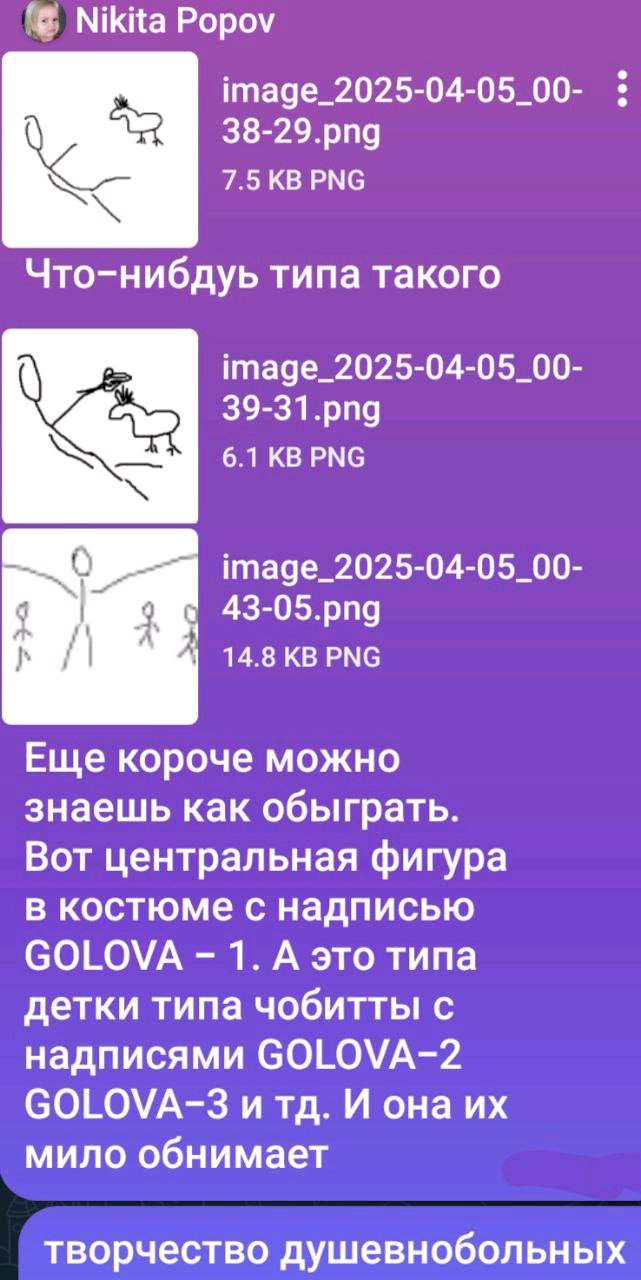Open the image_2025-04-05_00-39-31.png file thumbnail
641x1280 pixels.
[x=100, y=426]
